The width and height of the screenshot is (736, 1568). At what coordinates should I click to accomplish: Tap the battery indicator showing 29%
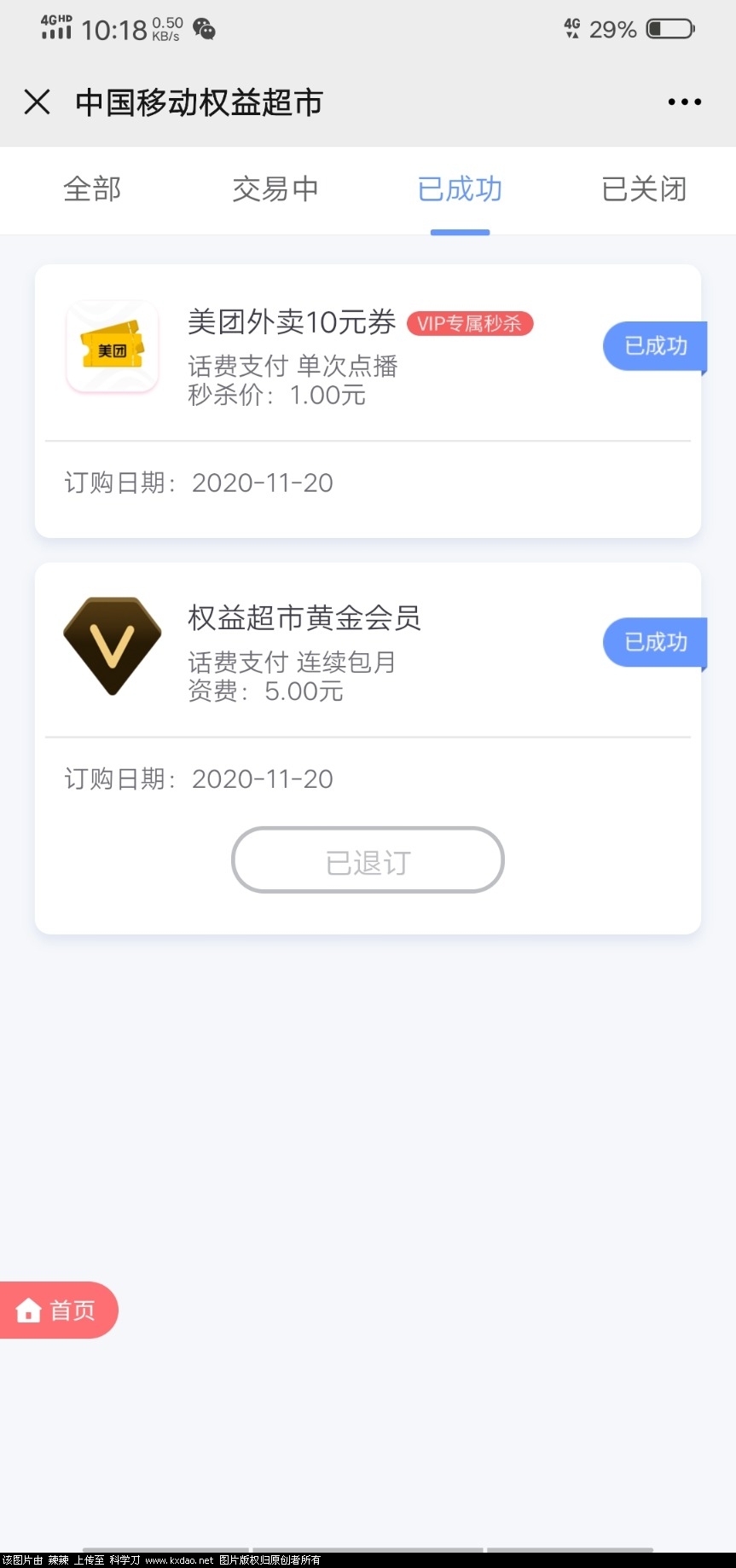671,28
